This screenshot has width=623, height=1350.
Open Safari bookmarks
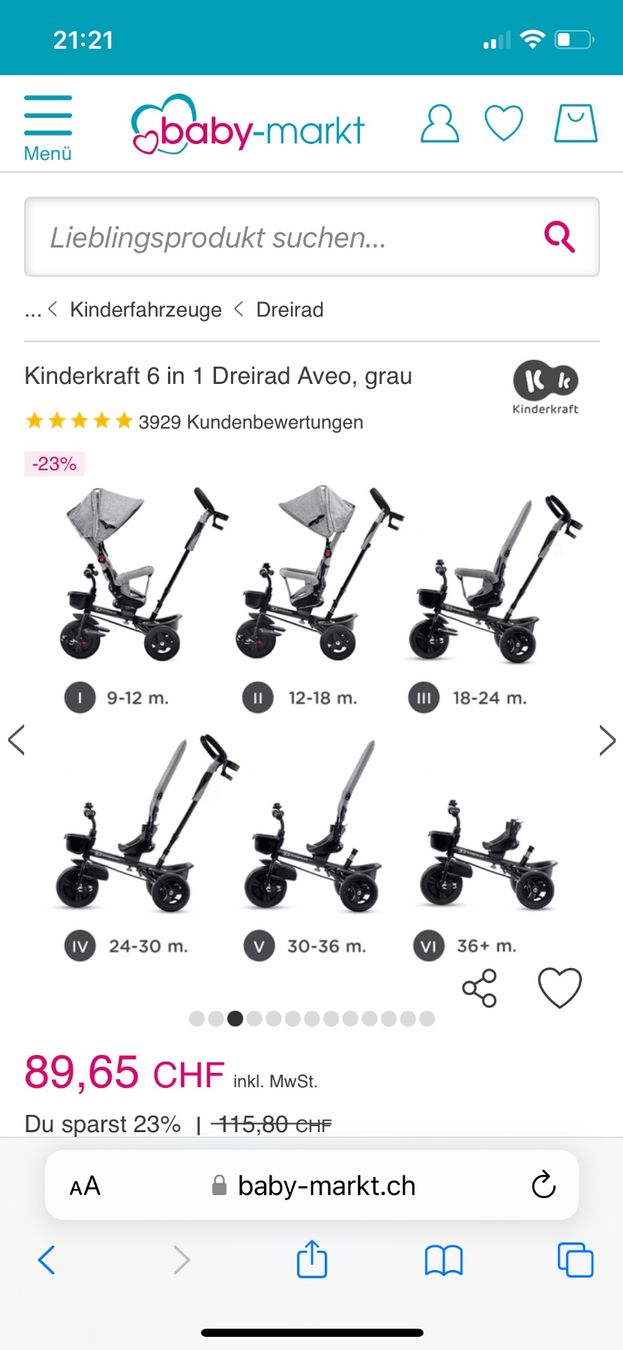tap(443, 1260)
